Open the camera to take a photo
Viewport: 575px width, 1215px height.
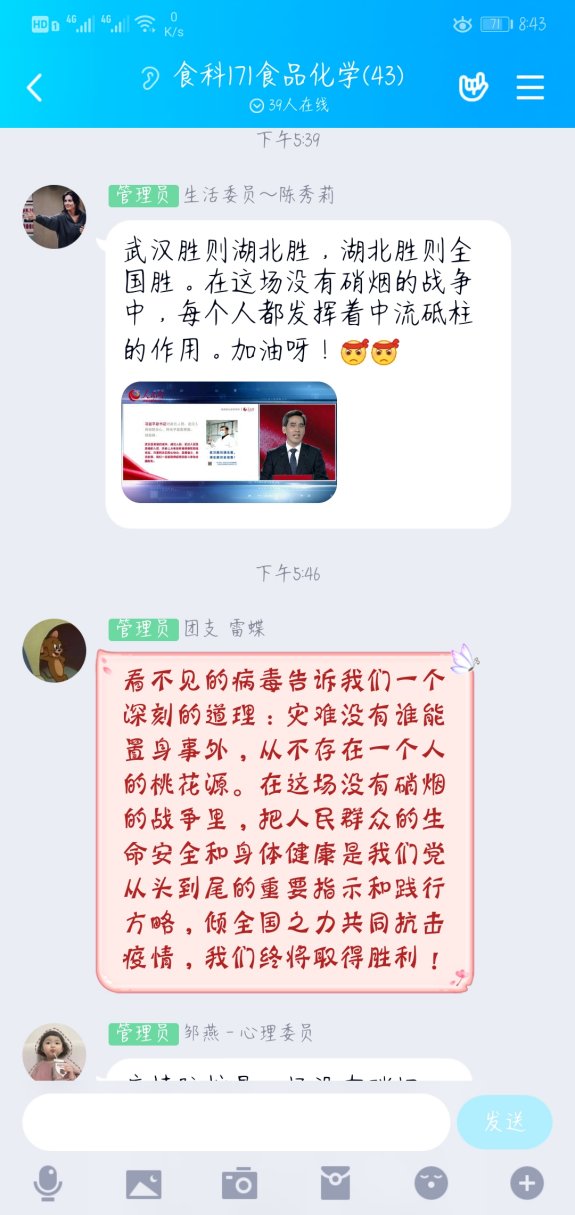[239, 1184]
